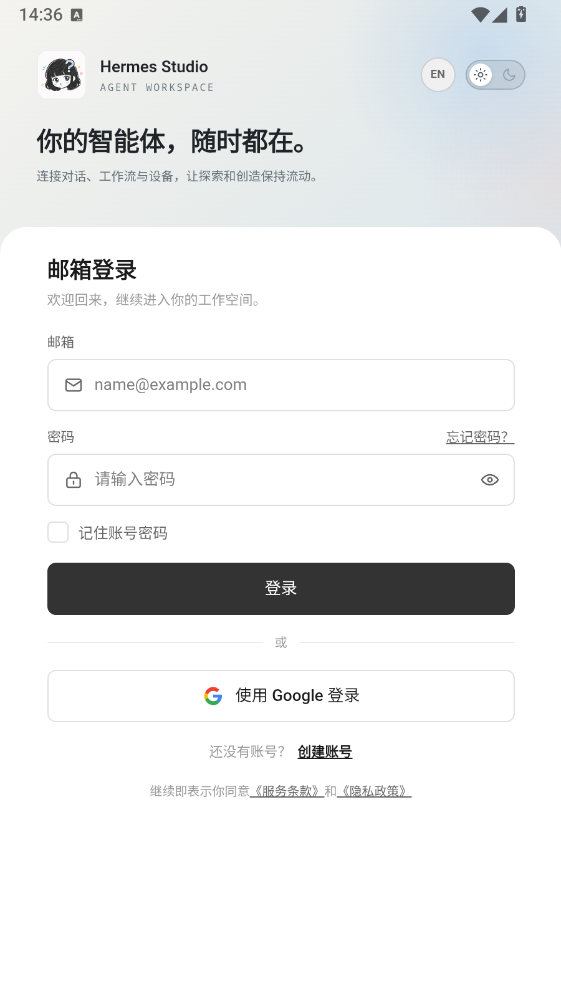Show password with the eye icon
Viewport: 561px width, 997px height.
489,479
